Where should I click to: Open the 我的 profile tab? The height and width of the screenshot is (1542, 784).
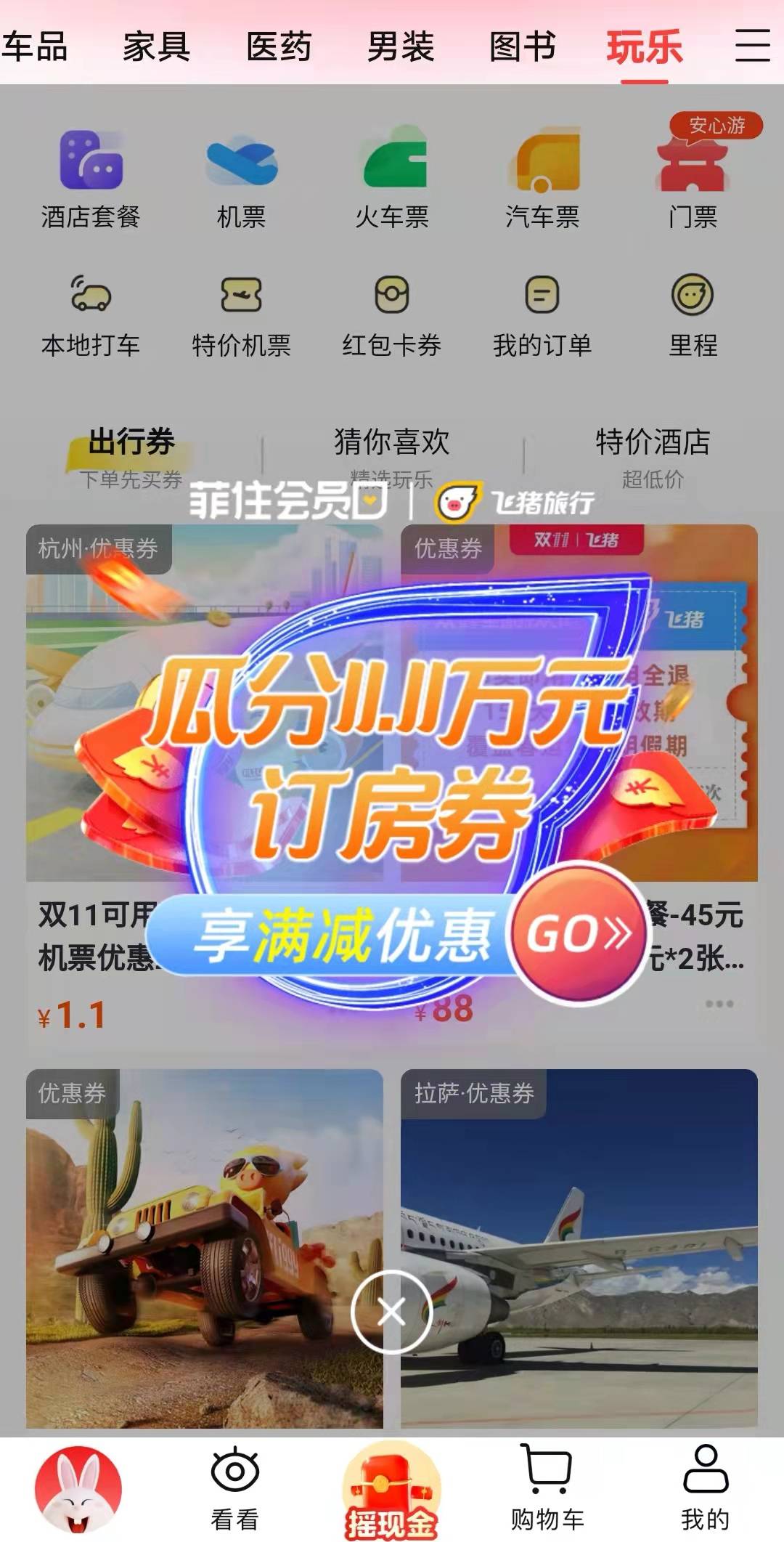point(705,1488)
